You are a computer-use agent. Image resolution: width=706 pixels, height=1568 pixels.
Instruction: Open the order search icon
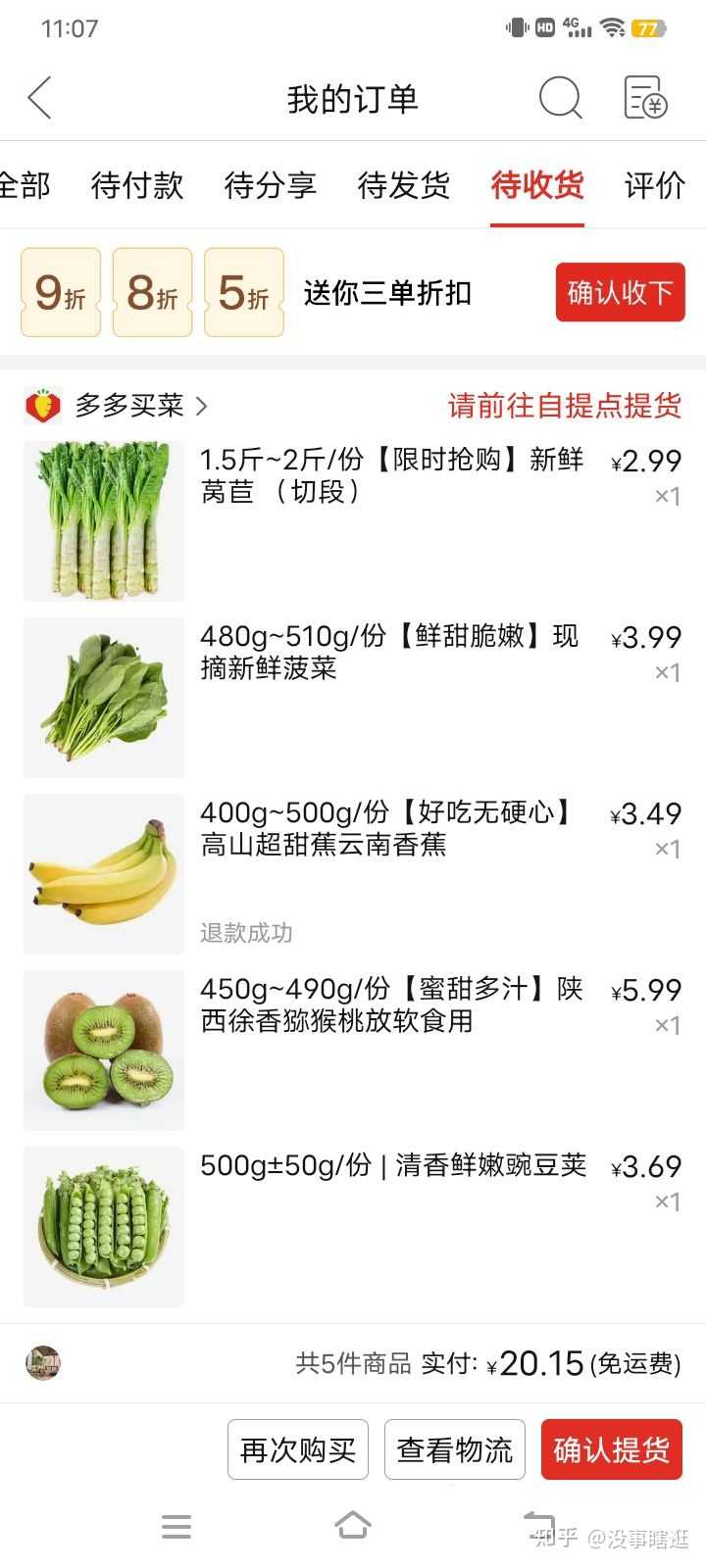560,98
